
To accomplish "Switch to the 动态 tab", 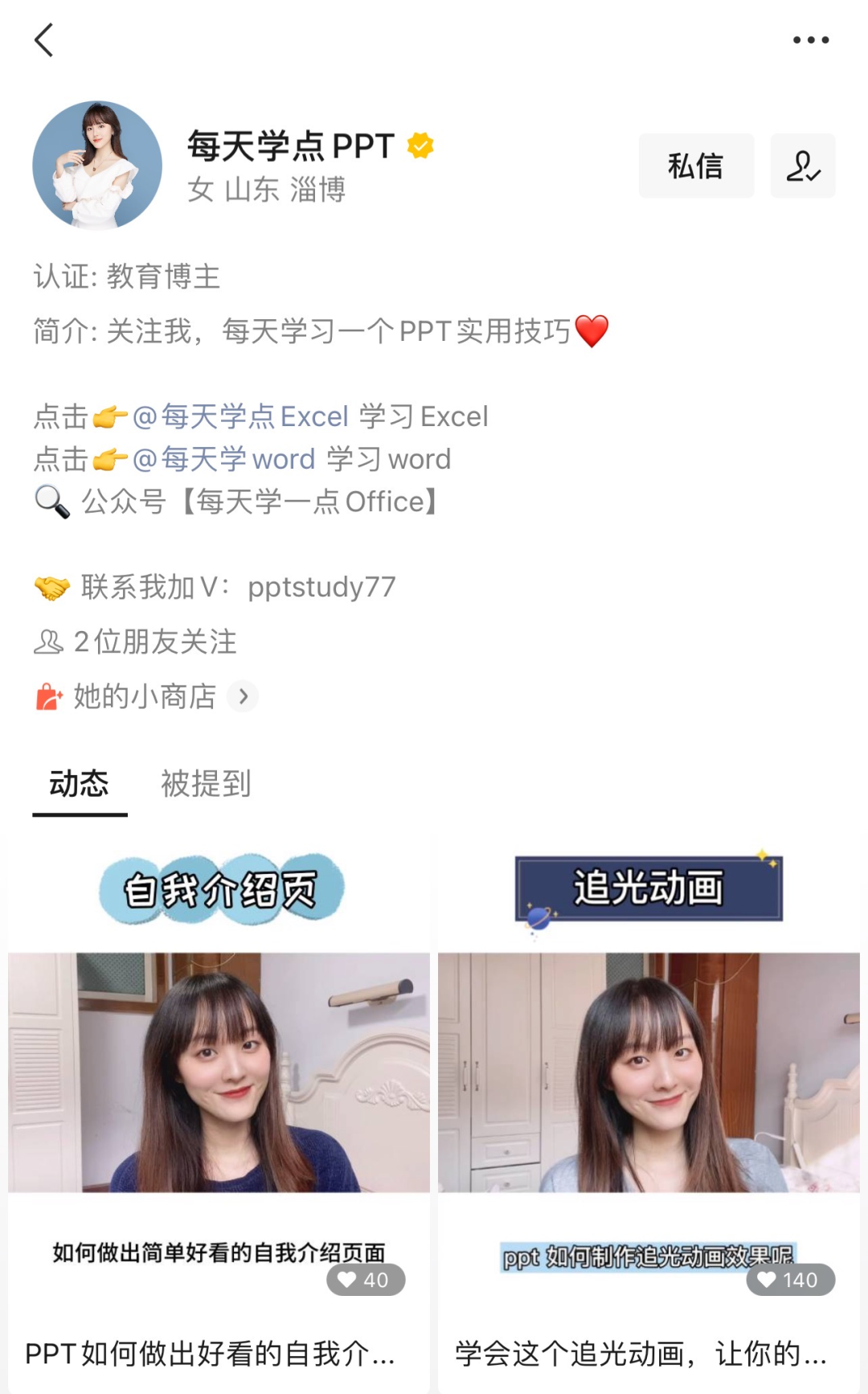I will pyautogui.click(x=79, y=784).
